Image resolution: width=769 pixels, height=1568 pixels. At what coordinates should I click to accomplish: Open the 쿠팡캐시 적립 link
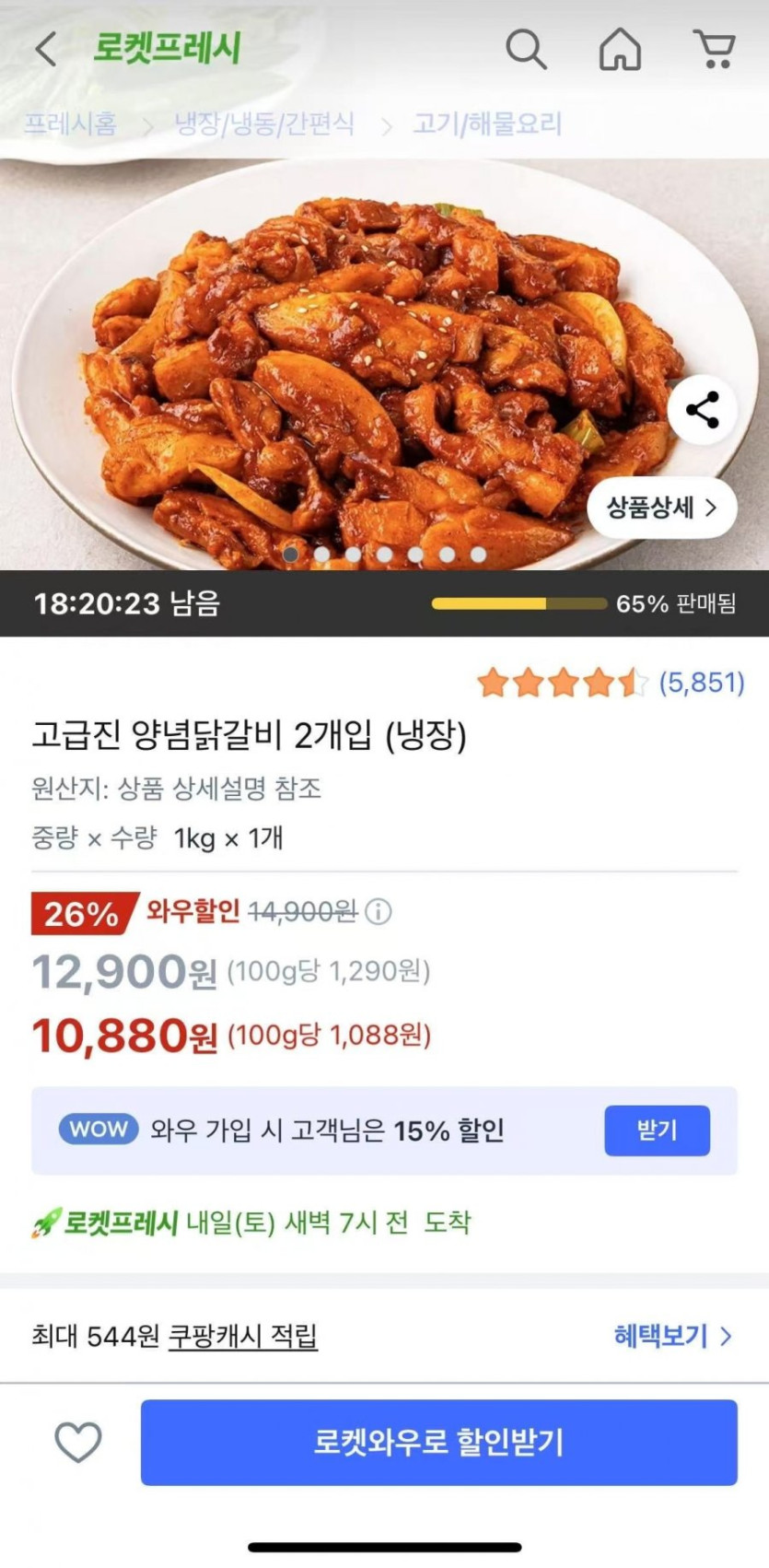(x=243, y=1336)
